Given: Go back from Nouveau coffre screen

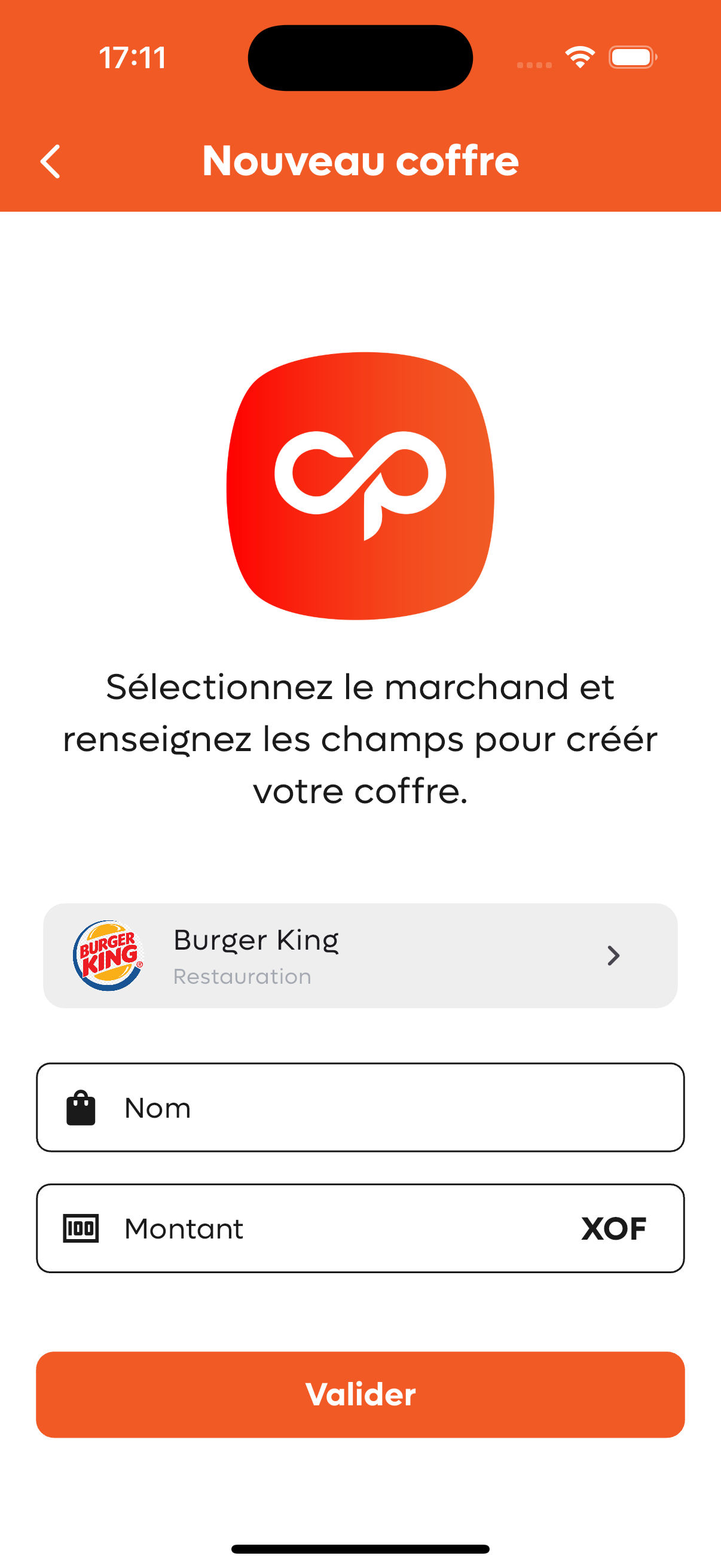Looking at the screenshot, I should coord(50,161).
